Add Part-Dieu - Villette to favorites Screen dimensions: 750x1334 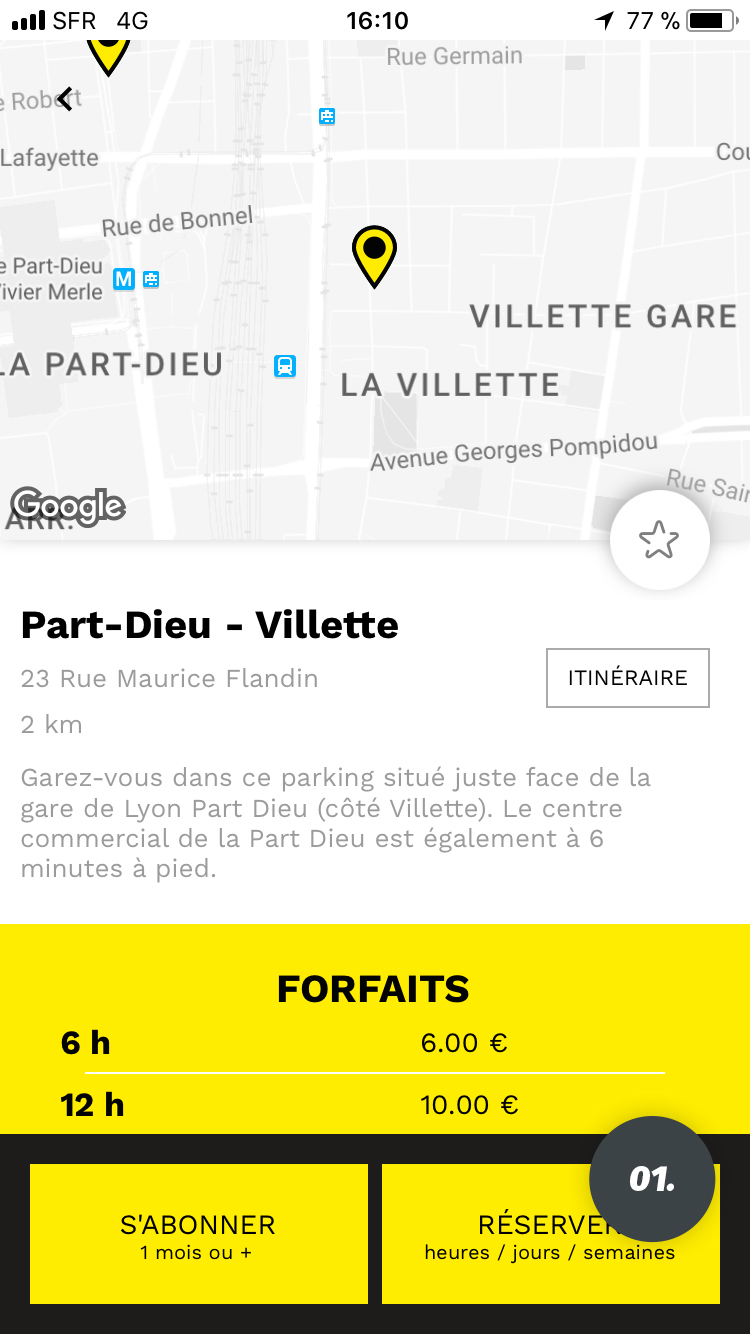coord(660,540)
